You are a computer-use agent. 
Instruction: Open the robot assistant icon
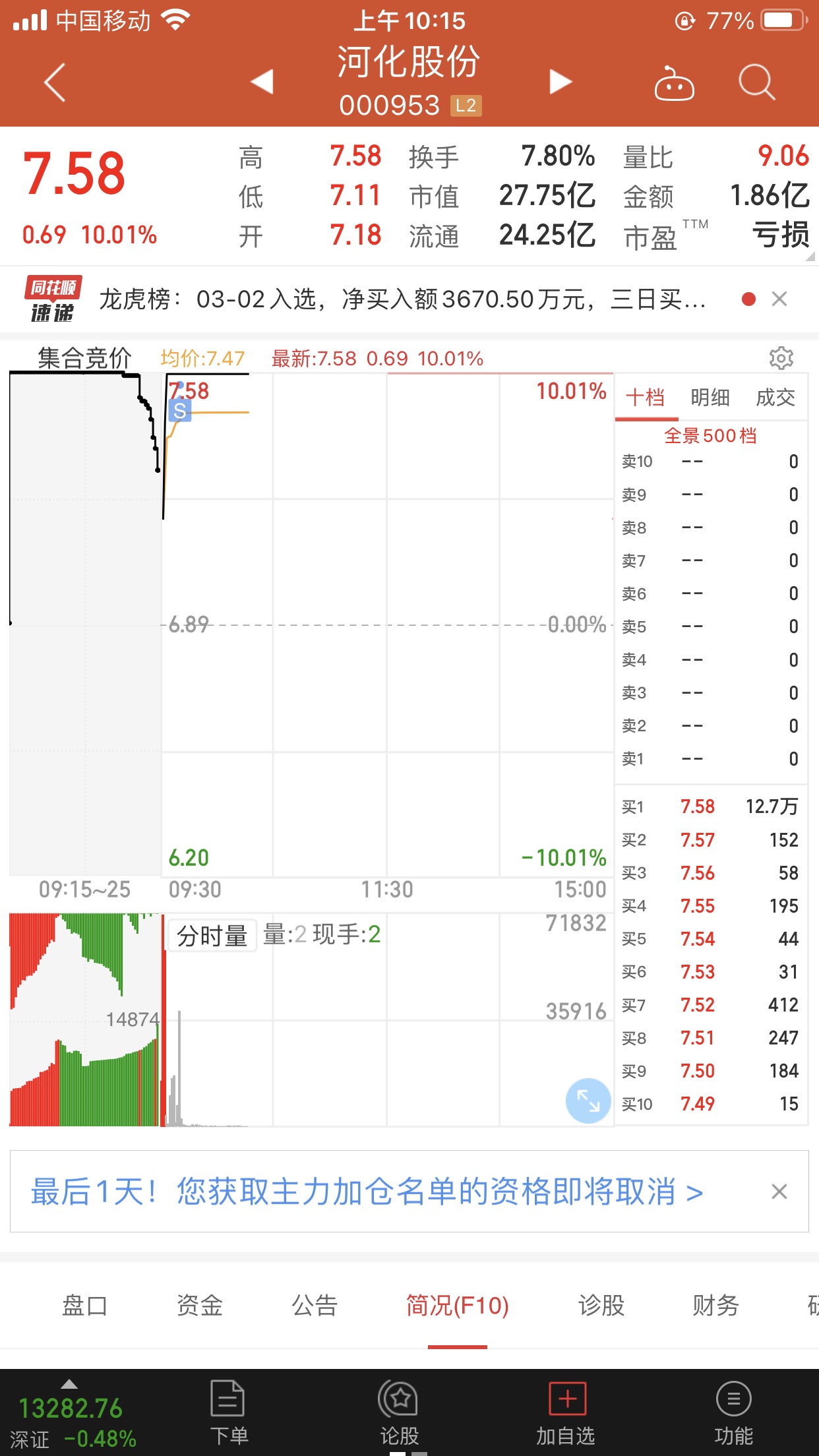(x=674, y=84)
